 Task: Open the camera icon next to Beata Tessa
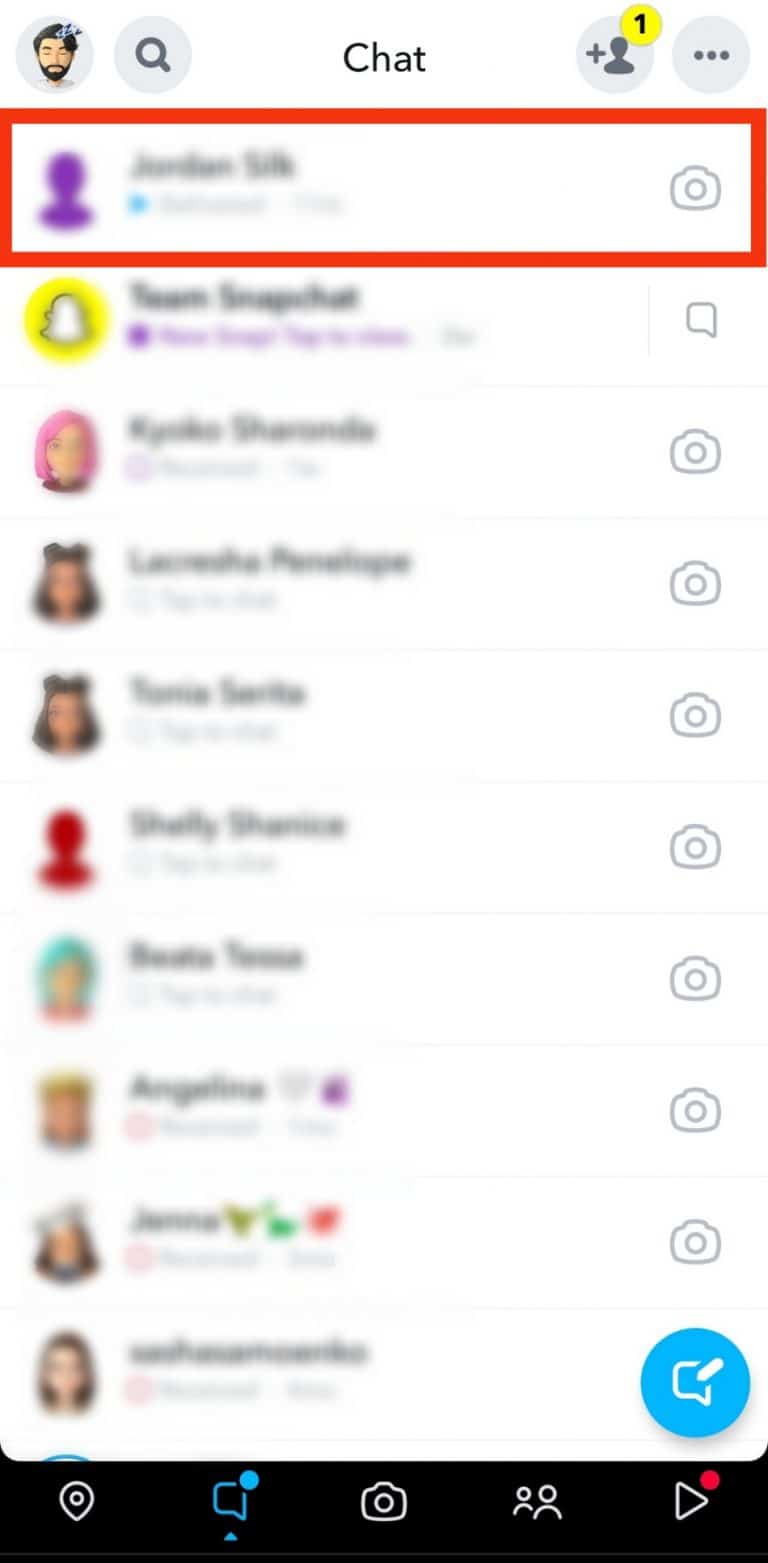pos(695,978)
